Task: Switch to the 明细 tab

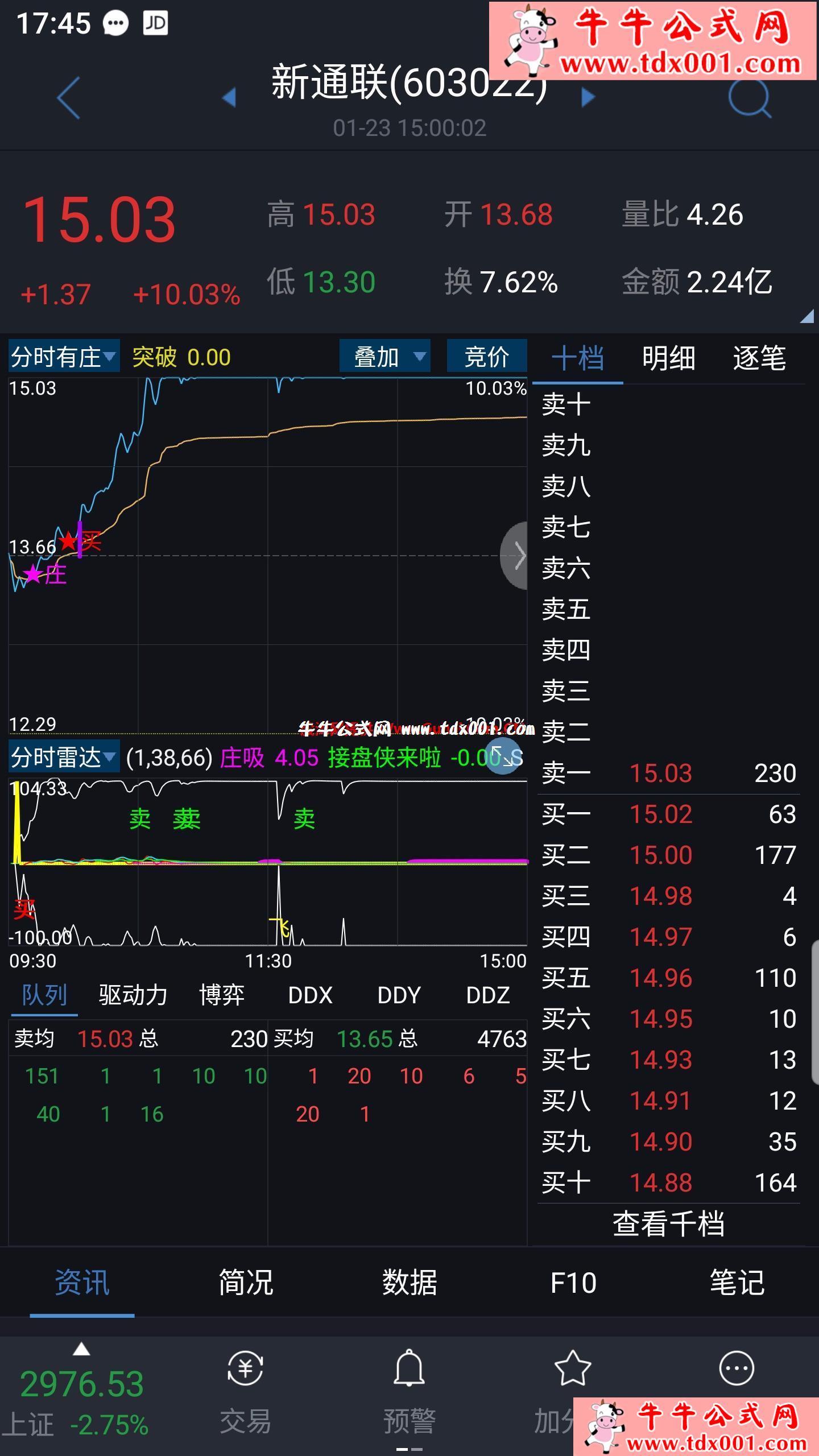Action: click(x=668, y=358)
